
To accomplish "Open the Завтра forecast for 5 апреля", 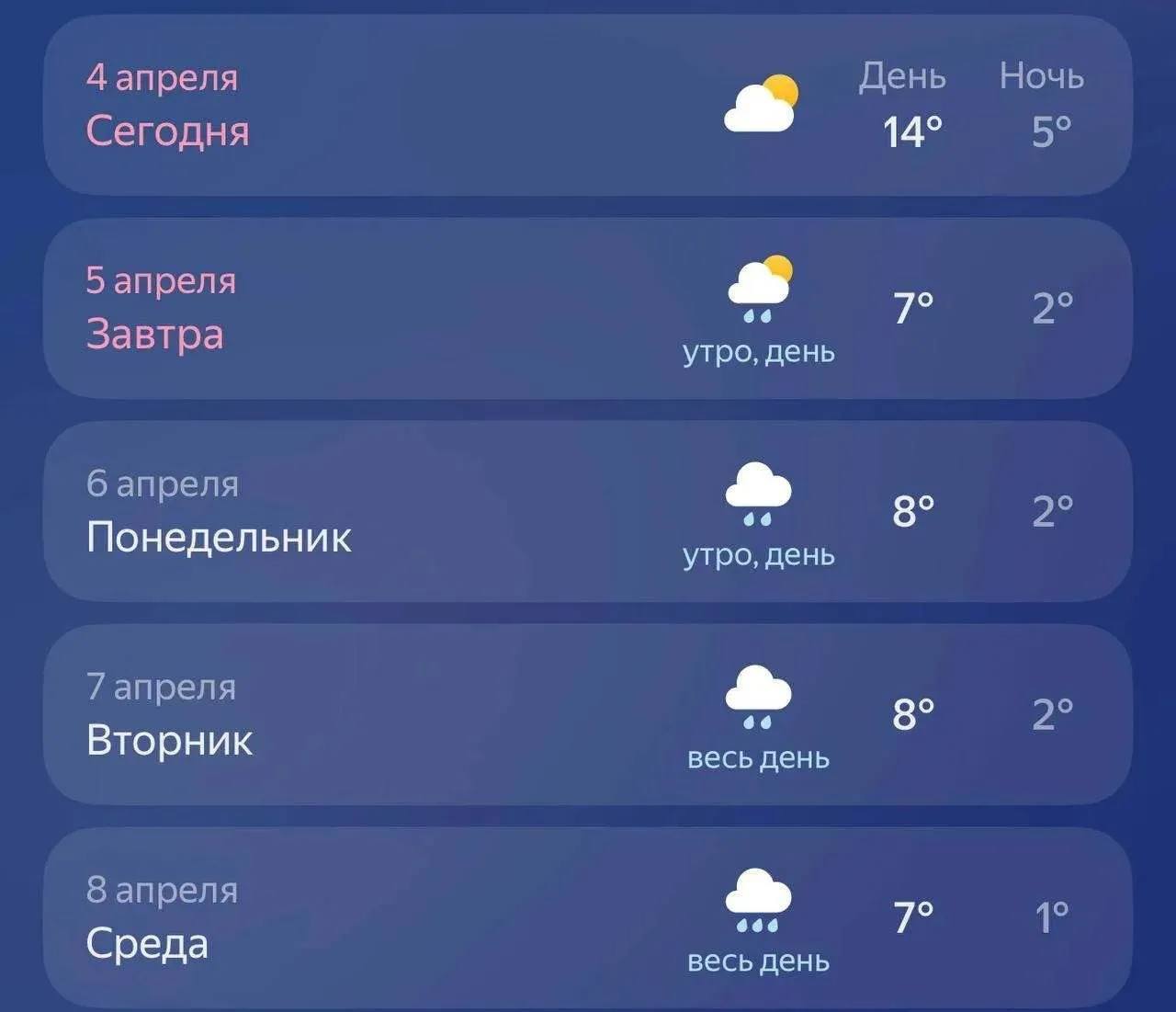I will (588, 308).
